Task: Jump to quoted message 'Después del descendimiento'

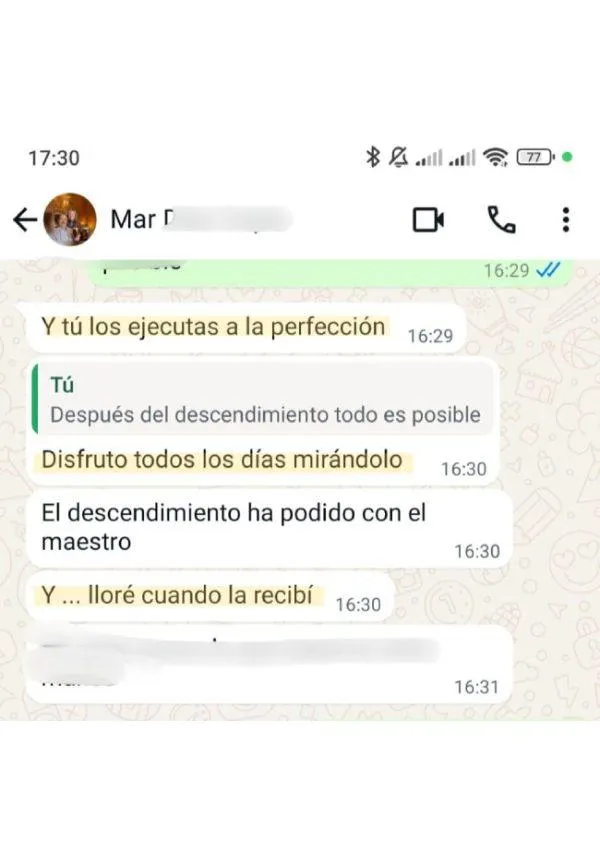Action: 262,400
